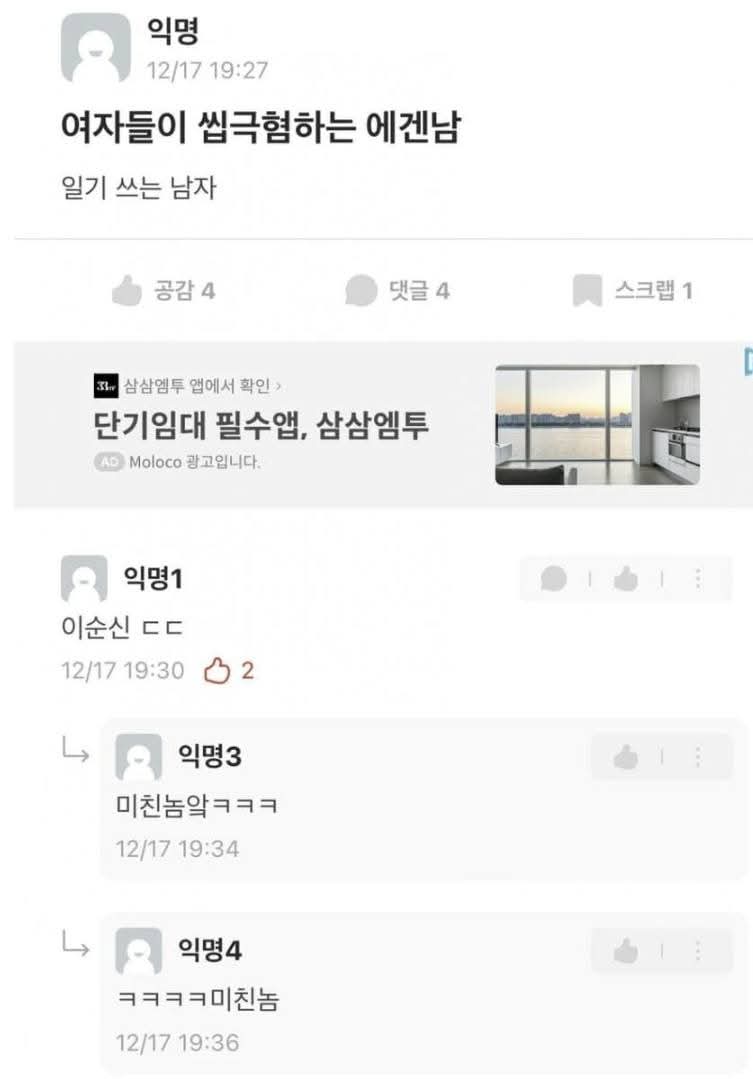Open 삼삼엠투 앱에서 확인 link
The image size is (753, 1079).
[x=200, y=385]
